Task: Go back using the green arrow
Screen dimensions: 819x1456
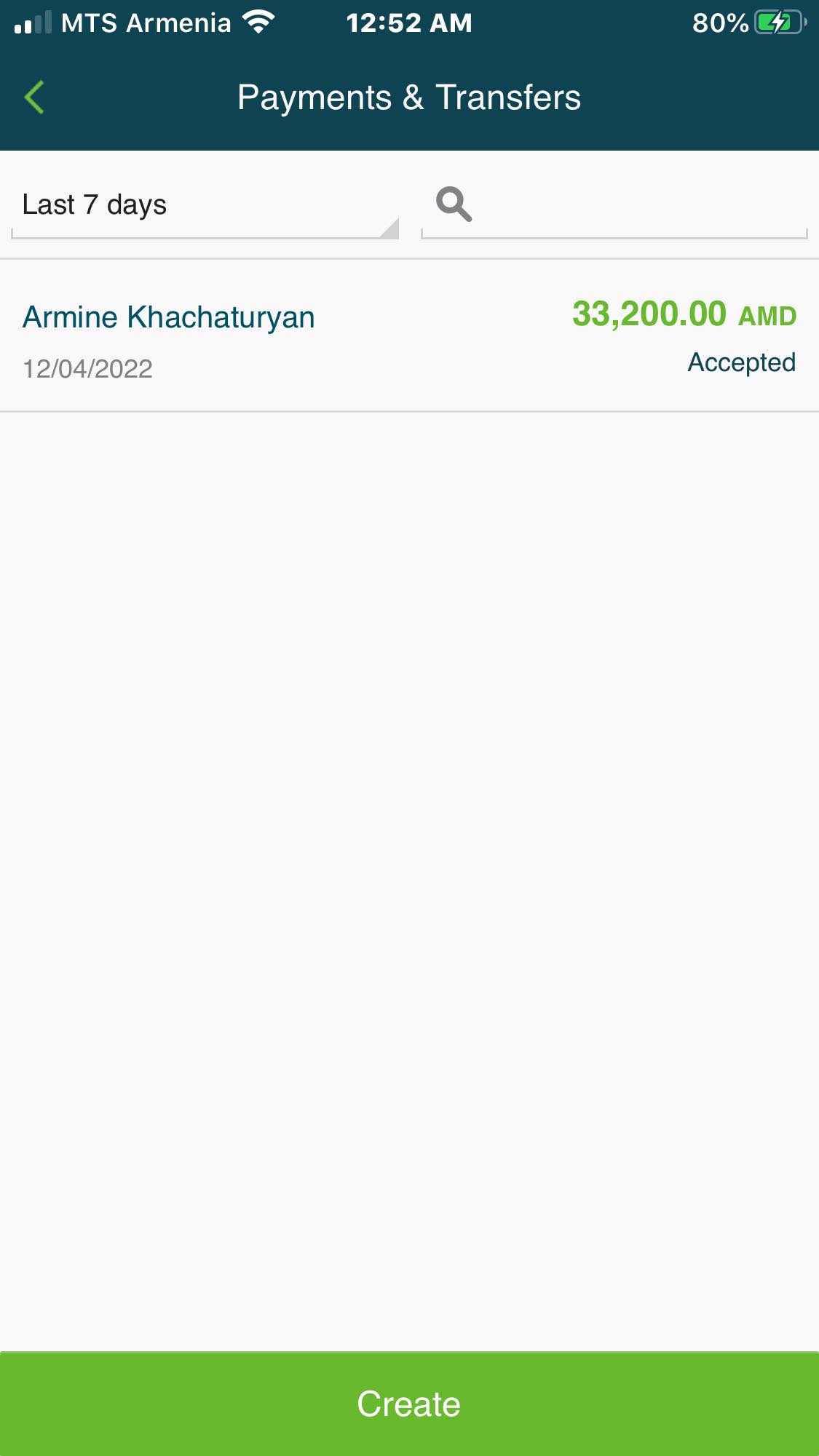Action: [34, 98]
